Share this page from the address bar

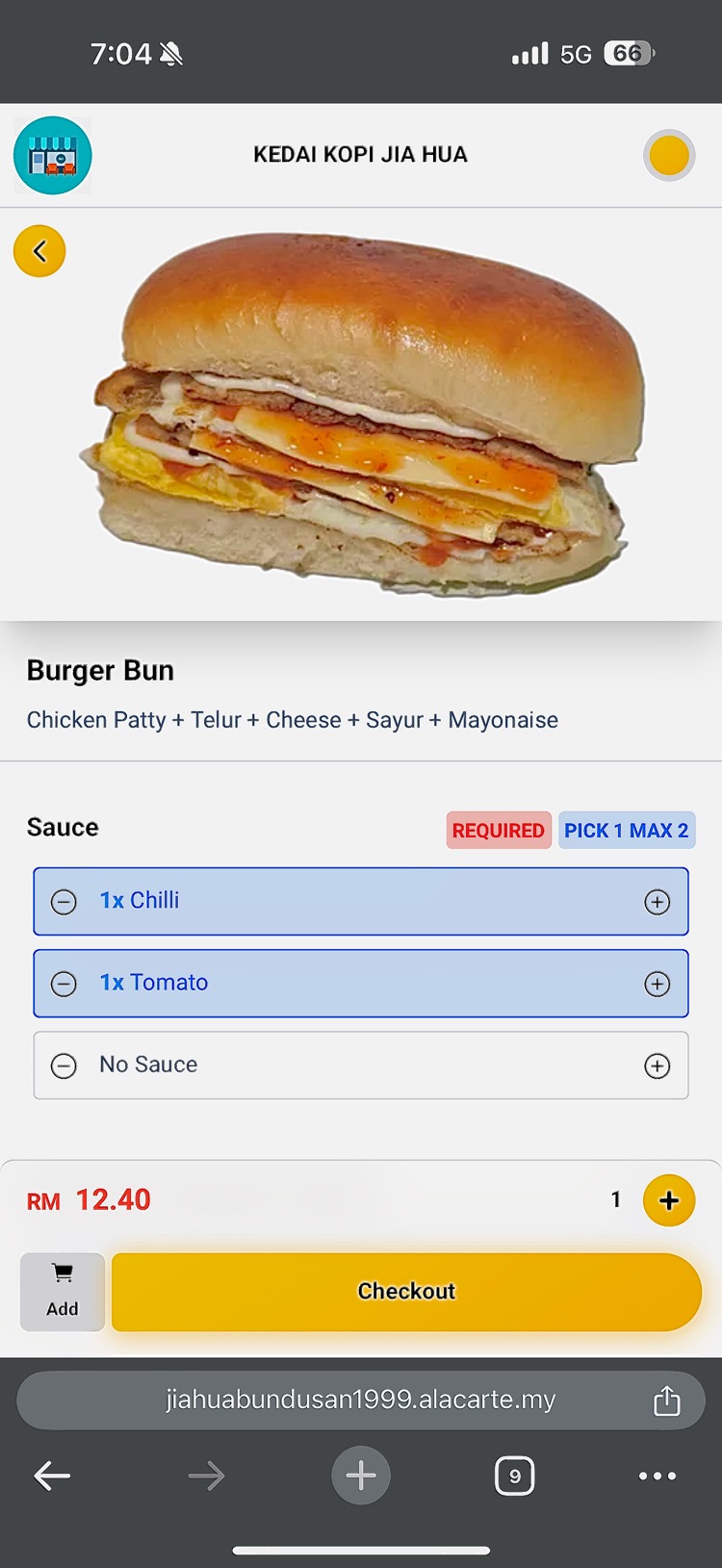point(666,1401)
